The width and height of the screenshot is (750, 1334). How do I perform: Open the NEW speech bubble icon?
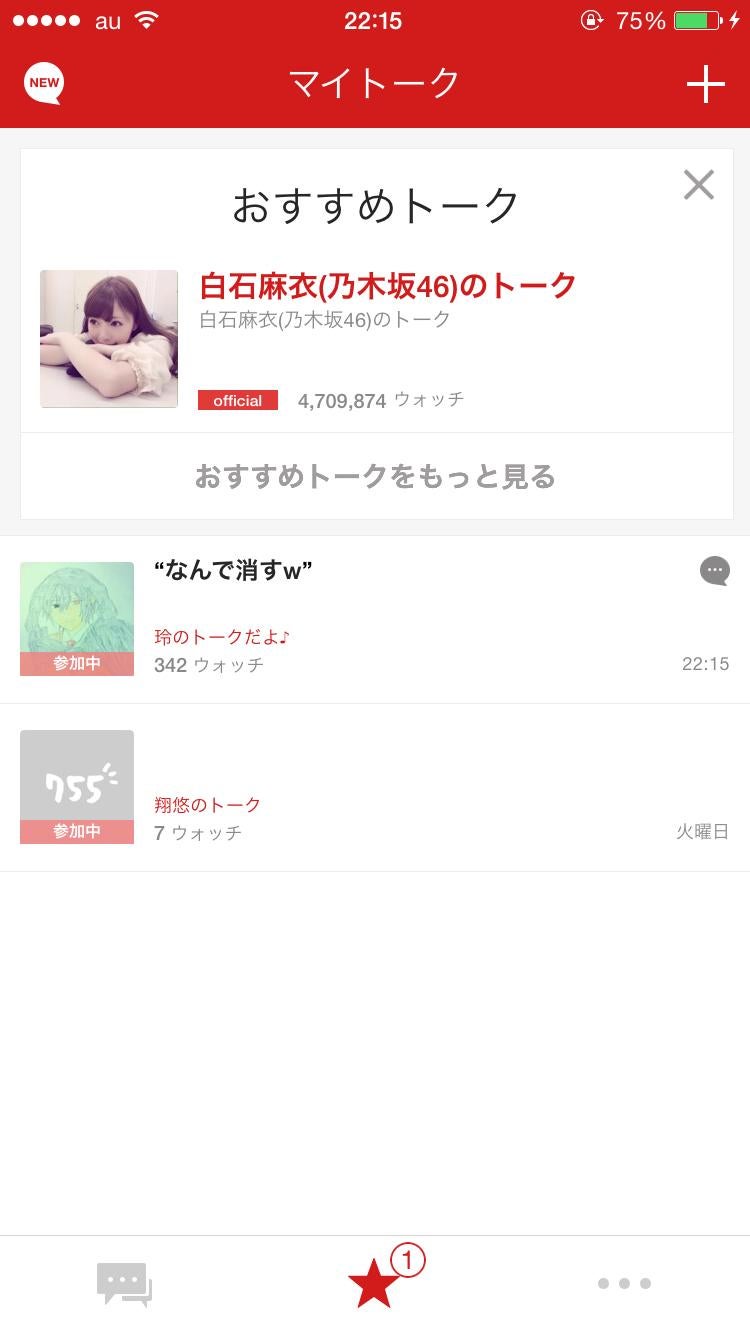44,84
